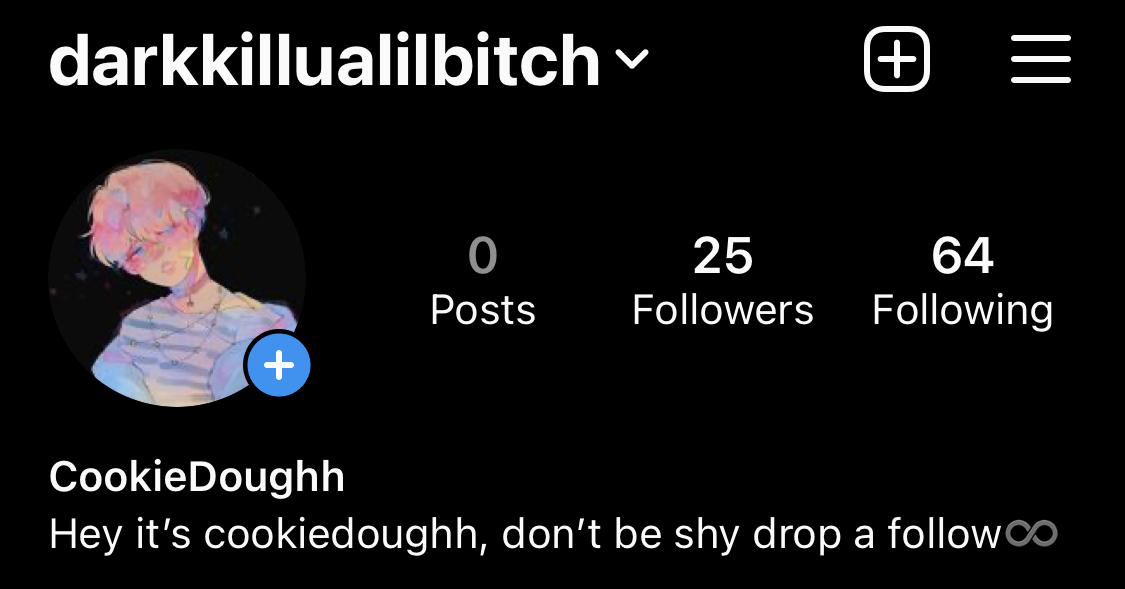Add a story via the blue plus badge

coord(279,365)
